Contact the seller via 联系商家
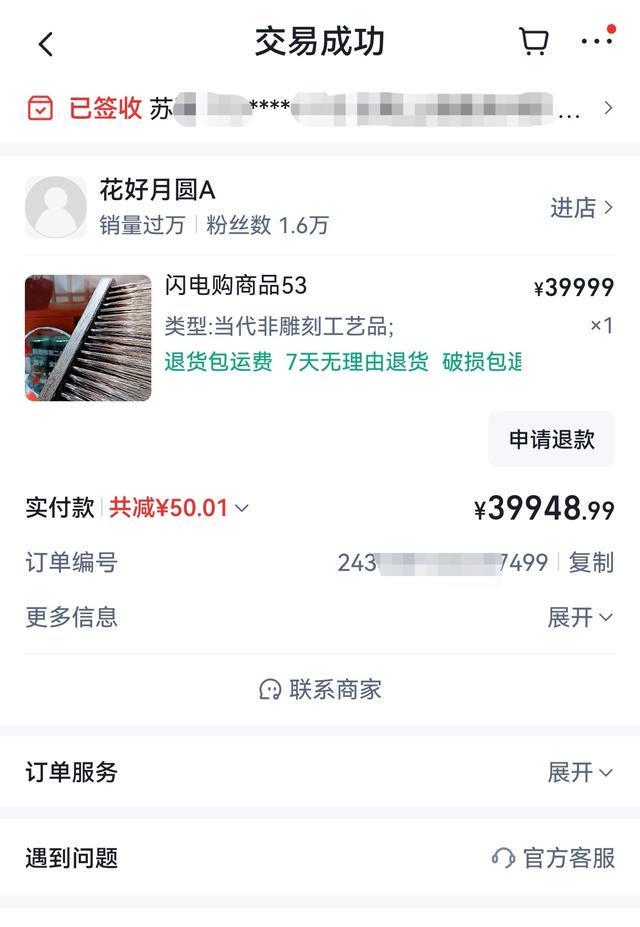This screenshot has width=640, height=927. pos(320,689)
